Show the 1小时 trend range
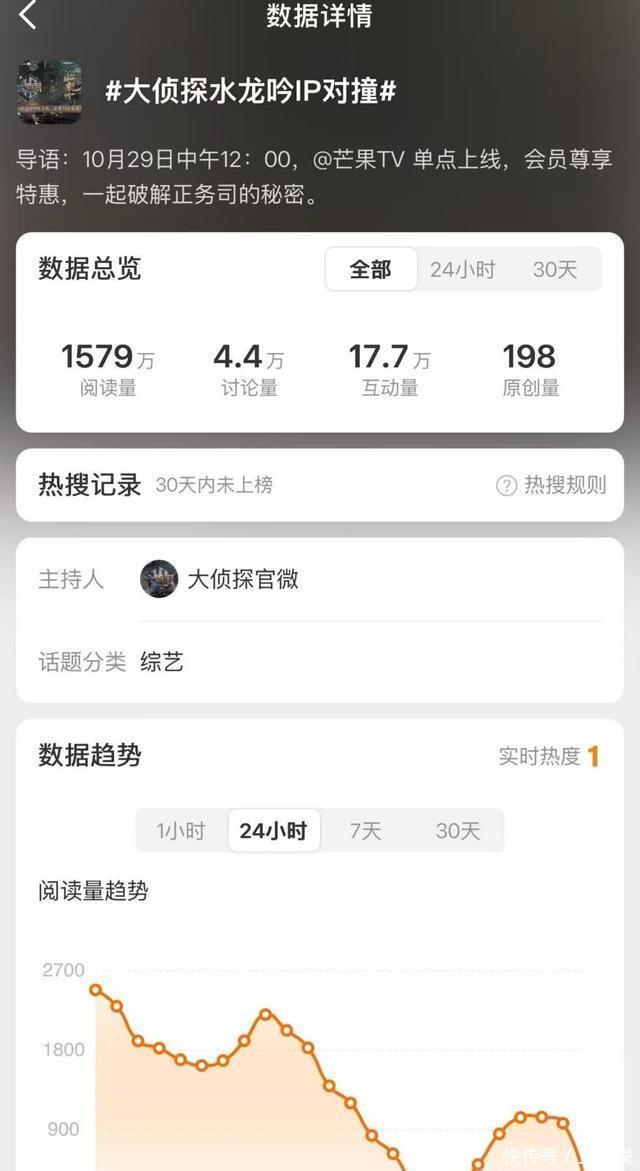640x1171 pixels. (x=181, y=830)
